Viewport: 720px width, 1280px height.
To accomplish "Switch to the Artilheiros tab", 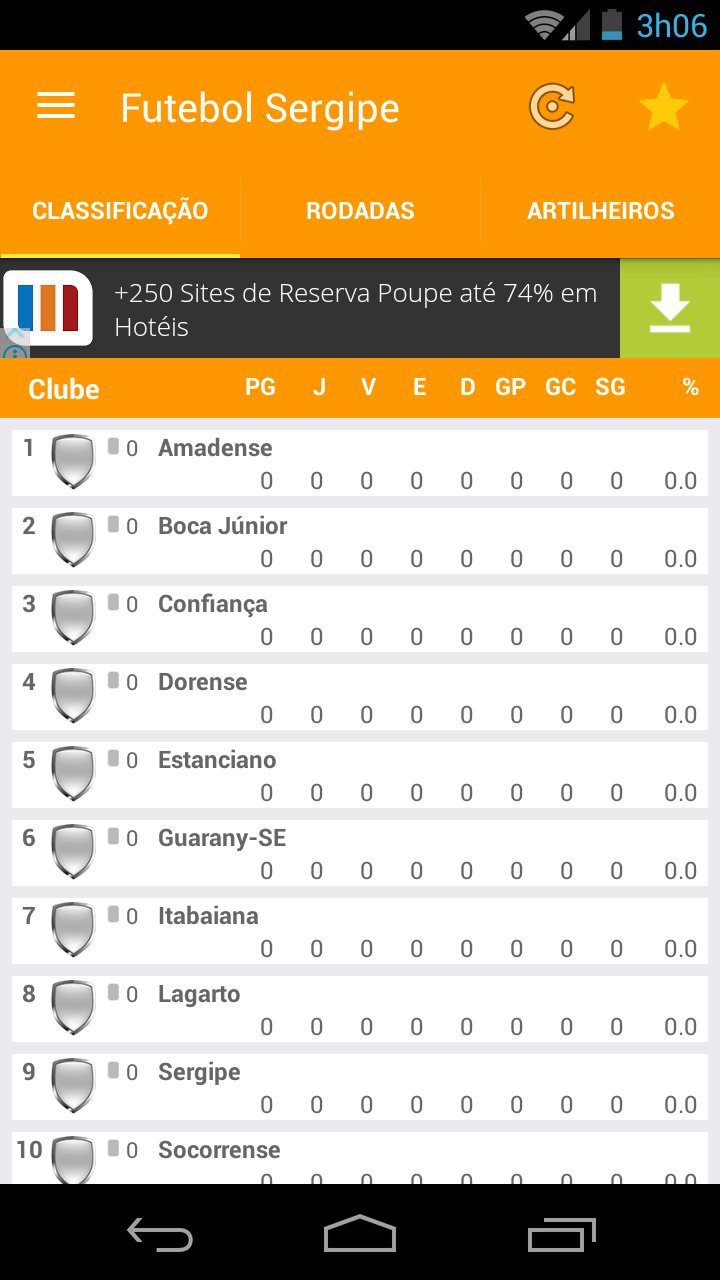I will click(x=601, y=211).
